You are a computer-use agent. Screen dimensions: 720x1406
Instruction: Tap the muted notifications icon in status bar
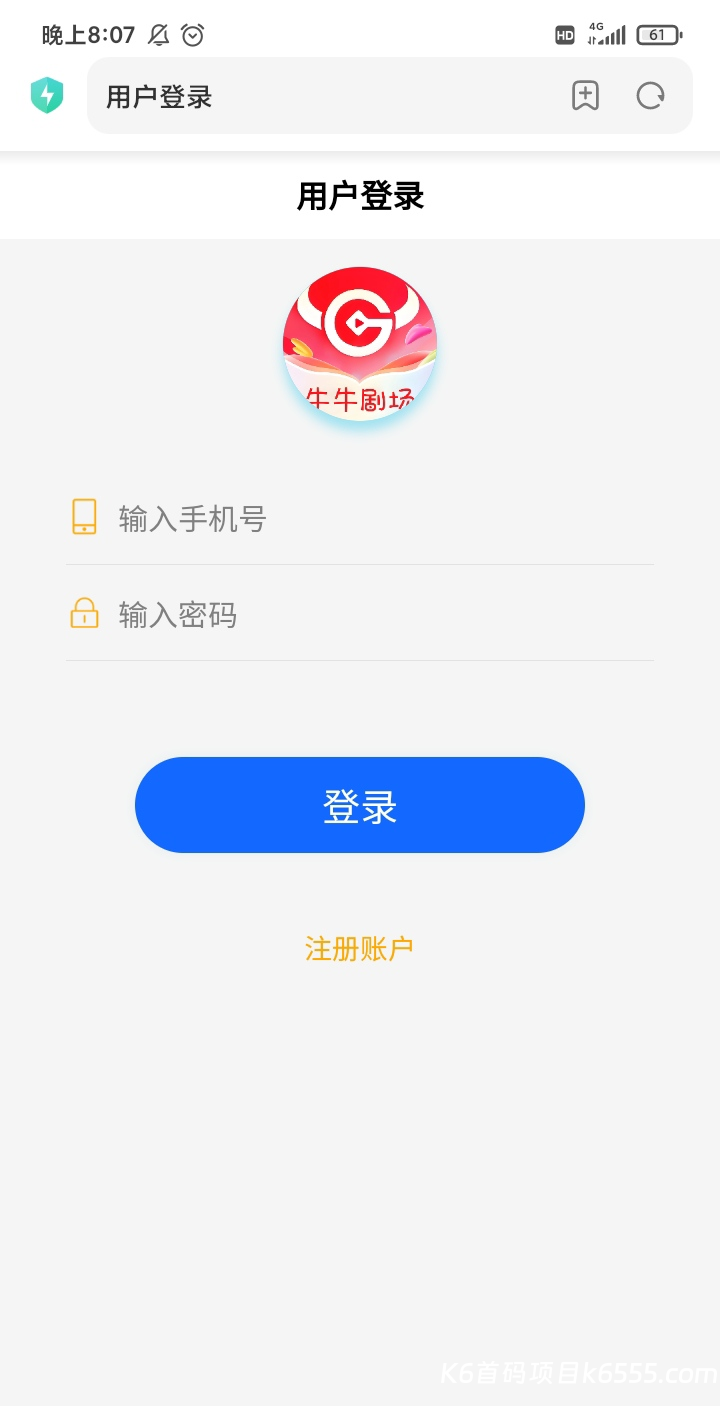[x=156, y=34]
